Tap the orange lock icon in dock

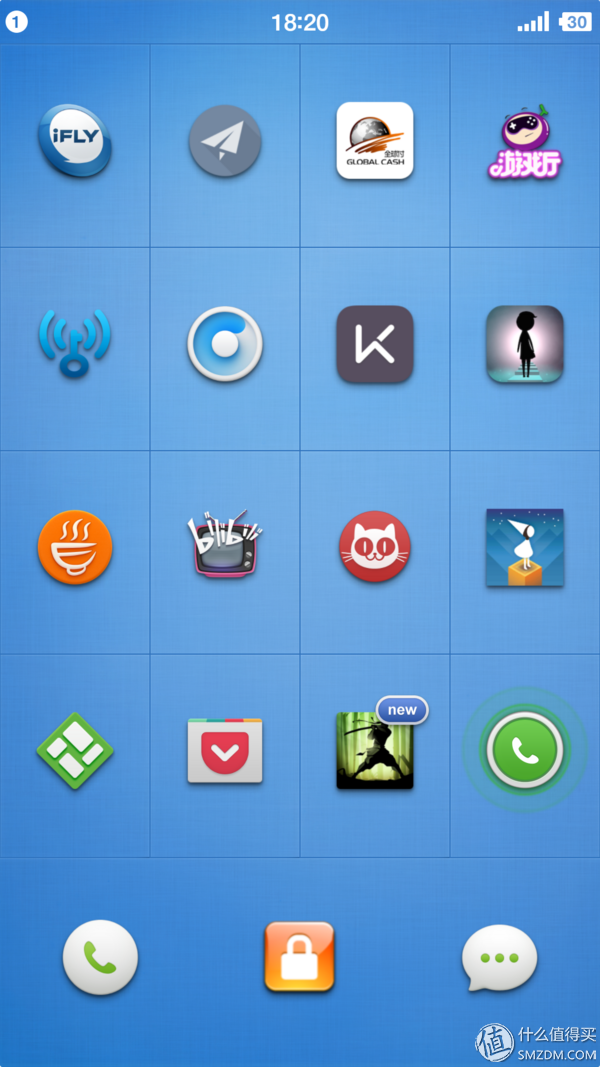(x=300, y=958)
